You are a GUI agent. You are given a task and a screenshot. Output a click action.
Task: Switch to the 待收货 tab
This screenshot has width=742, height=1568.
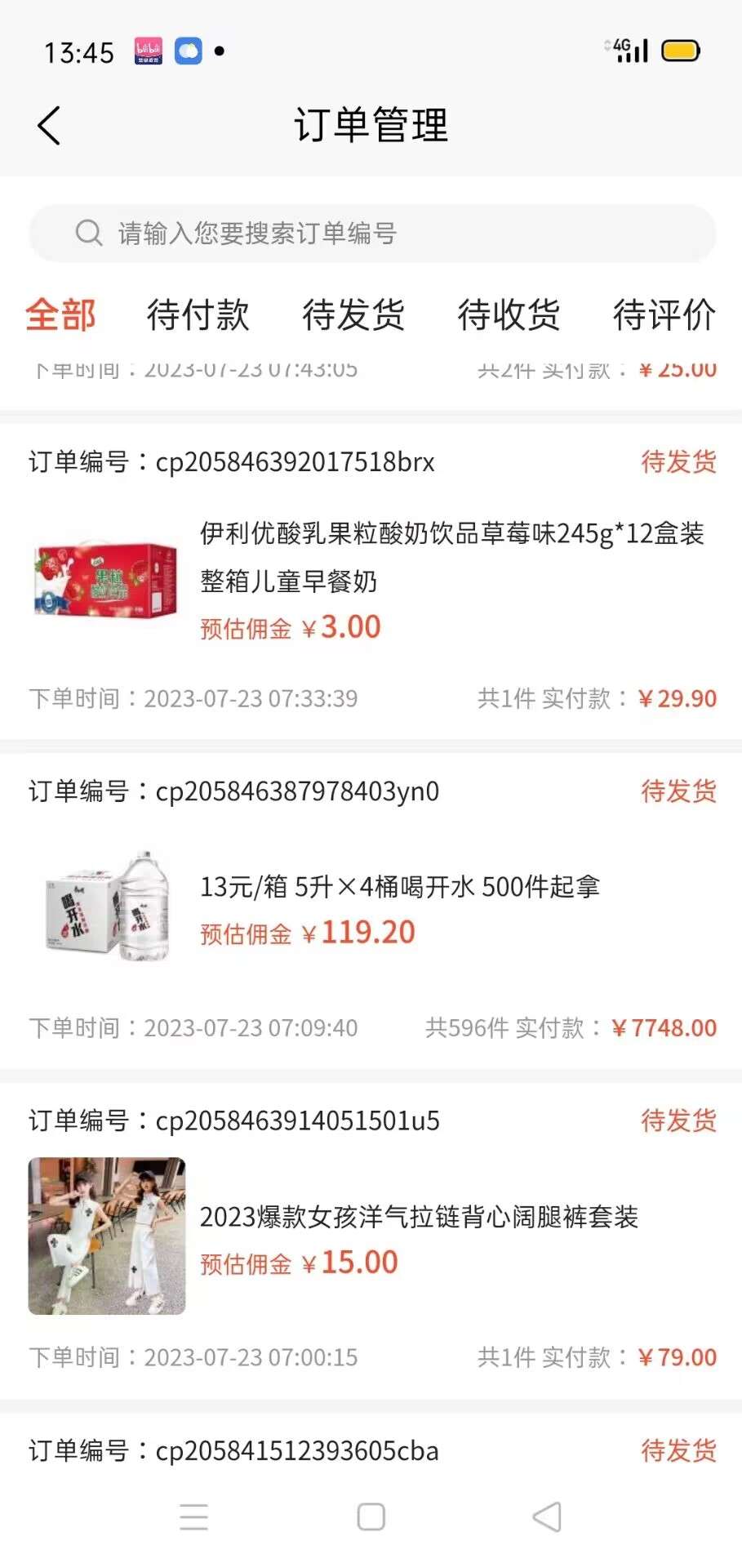click(509, 315)
